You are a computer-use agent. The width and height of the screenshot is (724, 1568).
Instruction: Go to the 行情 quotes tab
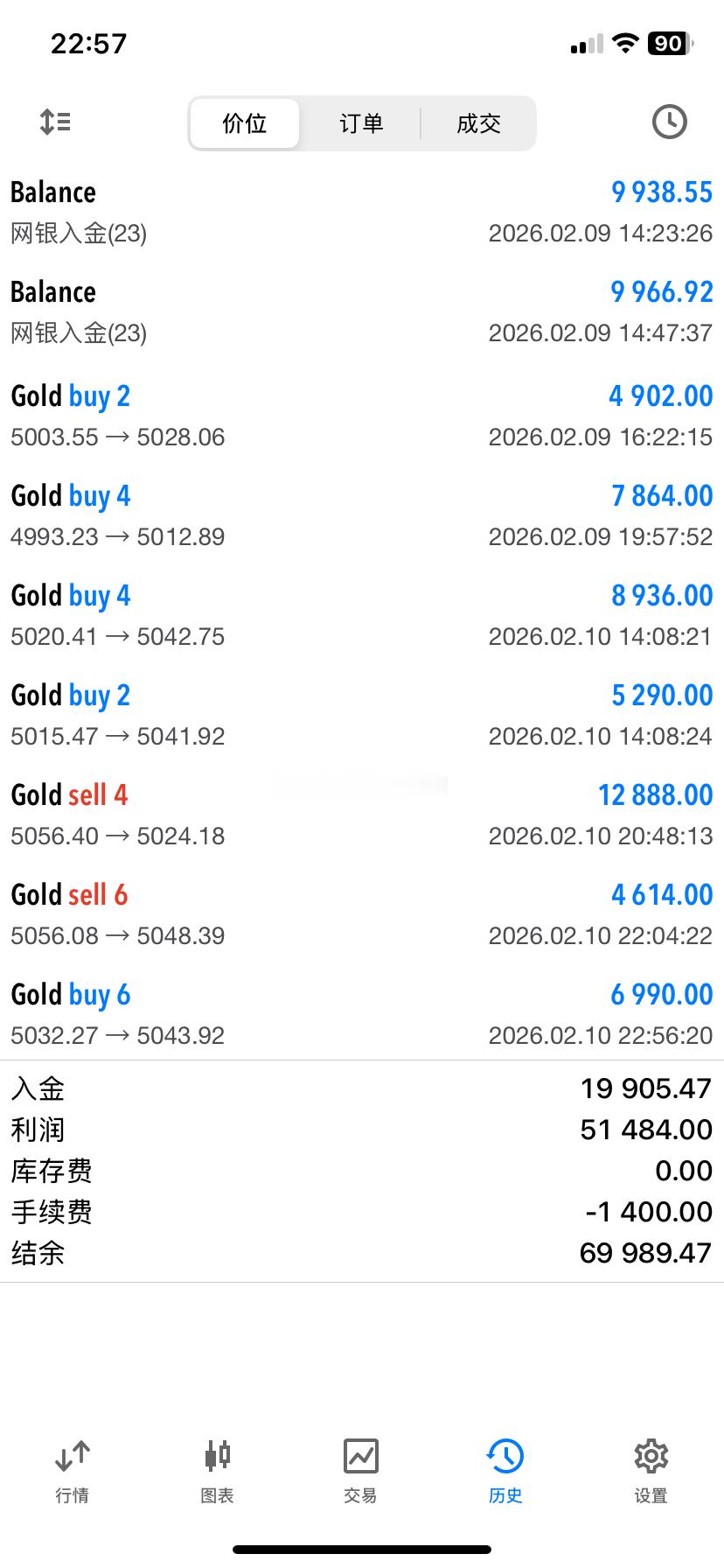tap(72, 1472)
